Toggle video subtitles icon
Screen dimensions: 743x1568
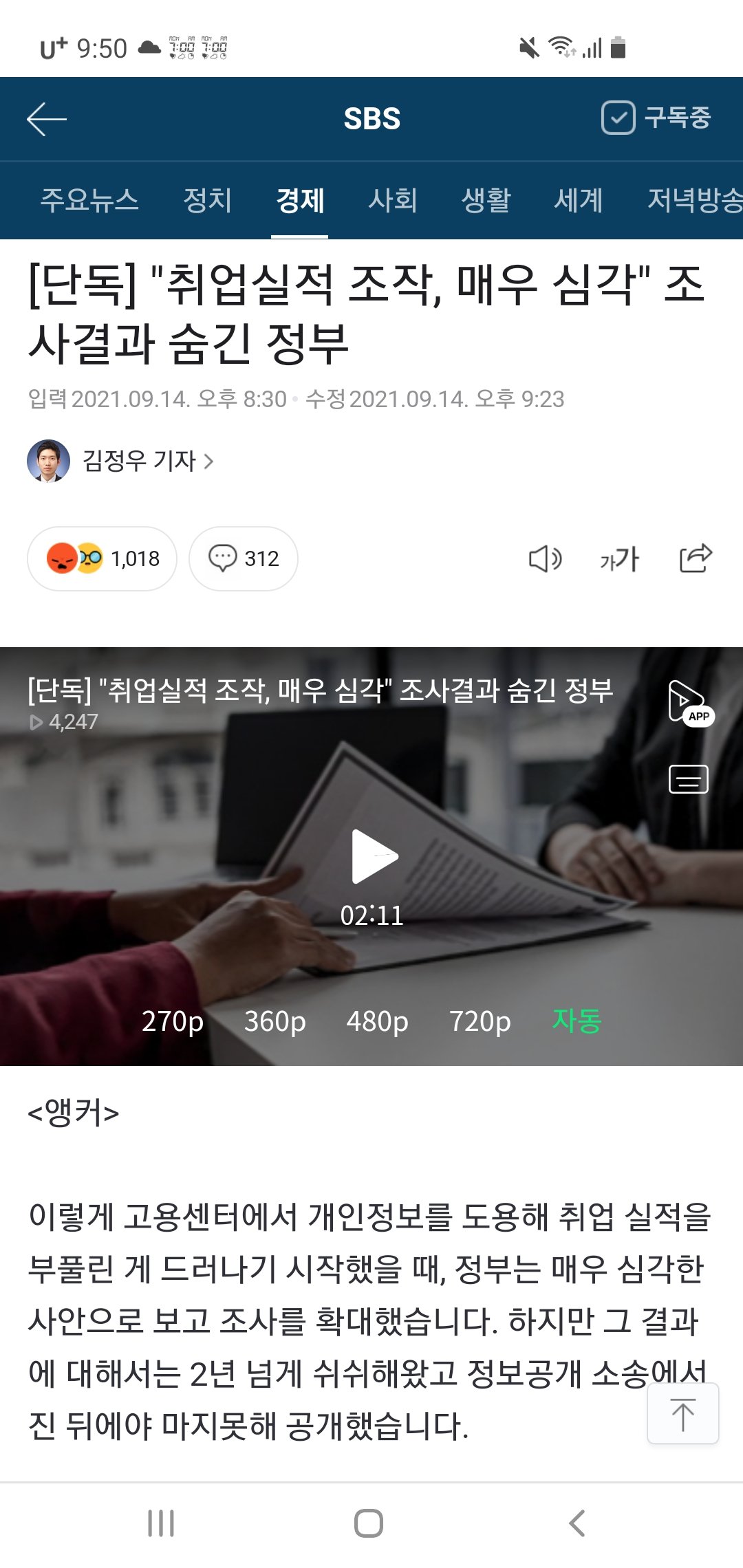pyautogui.click(x=689, y=779)
